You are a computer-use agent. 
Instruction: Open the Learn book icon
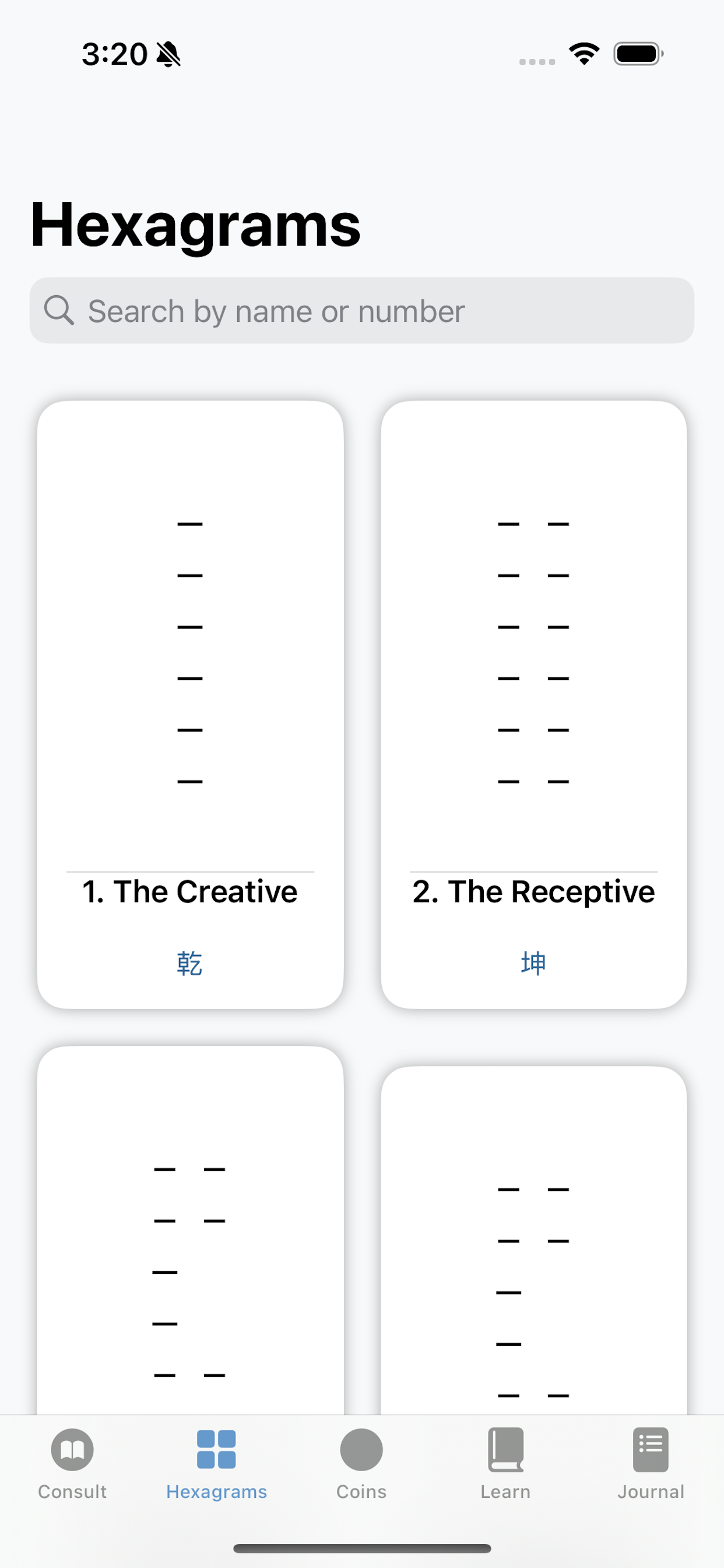point(505,1450)
